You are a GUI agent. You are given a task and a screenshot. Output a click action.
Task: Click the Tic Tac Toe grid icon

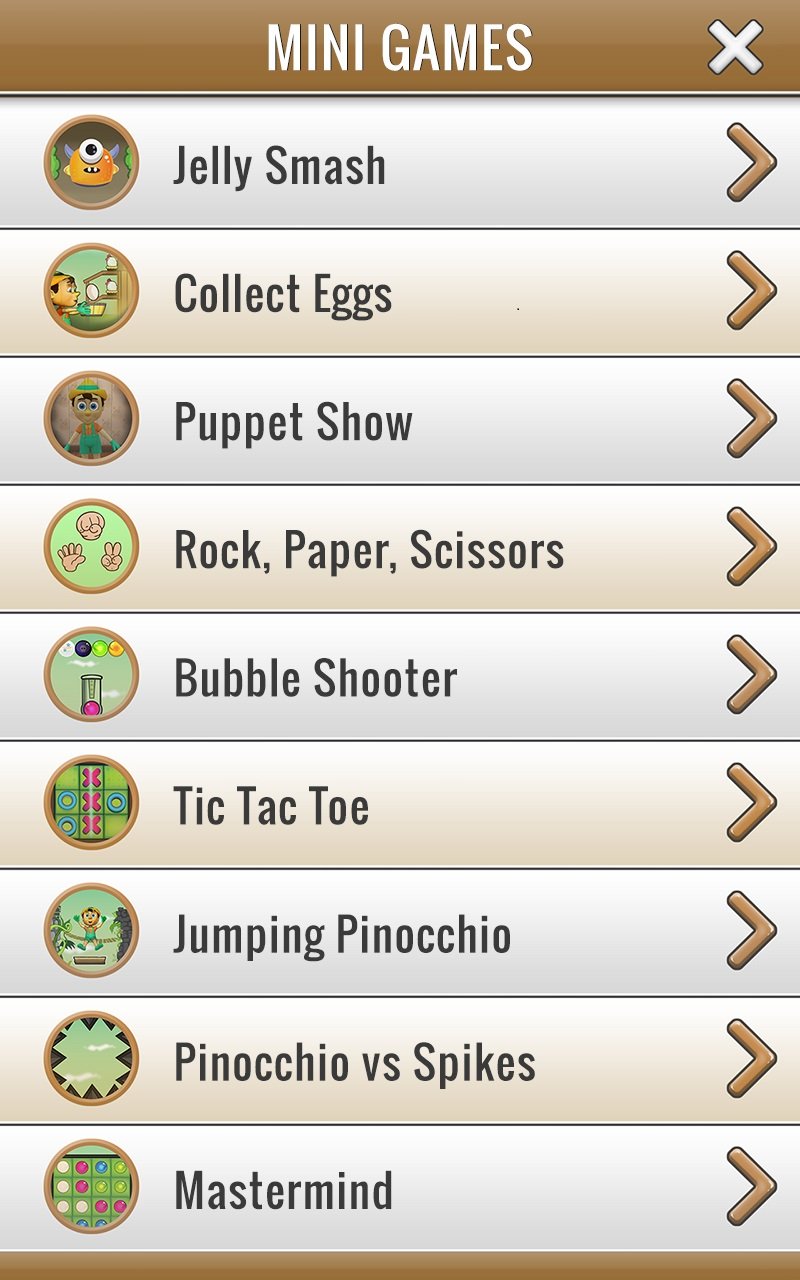[x=92, y=804]
